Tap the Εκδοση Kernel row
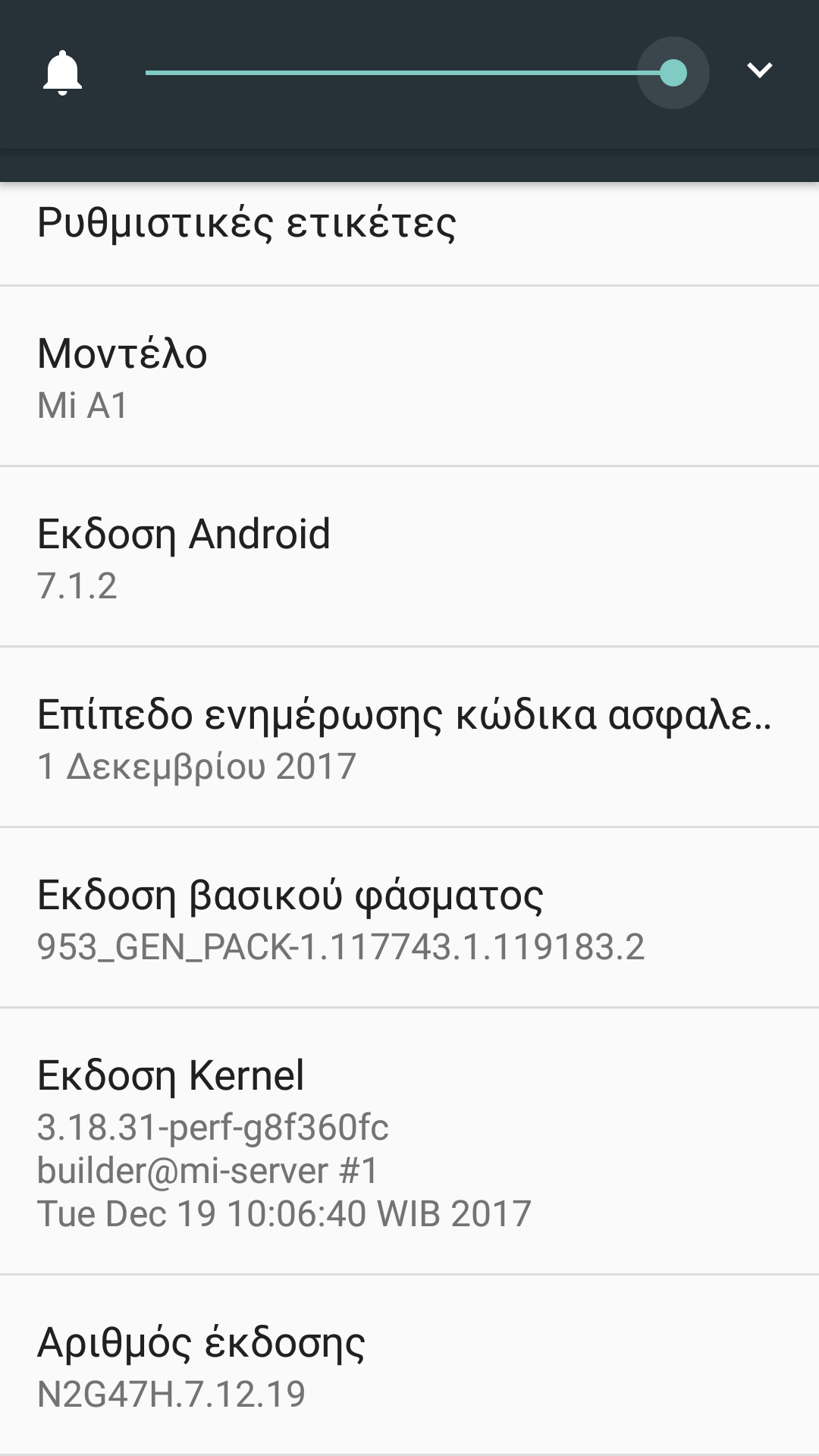 409,1142
